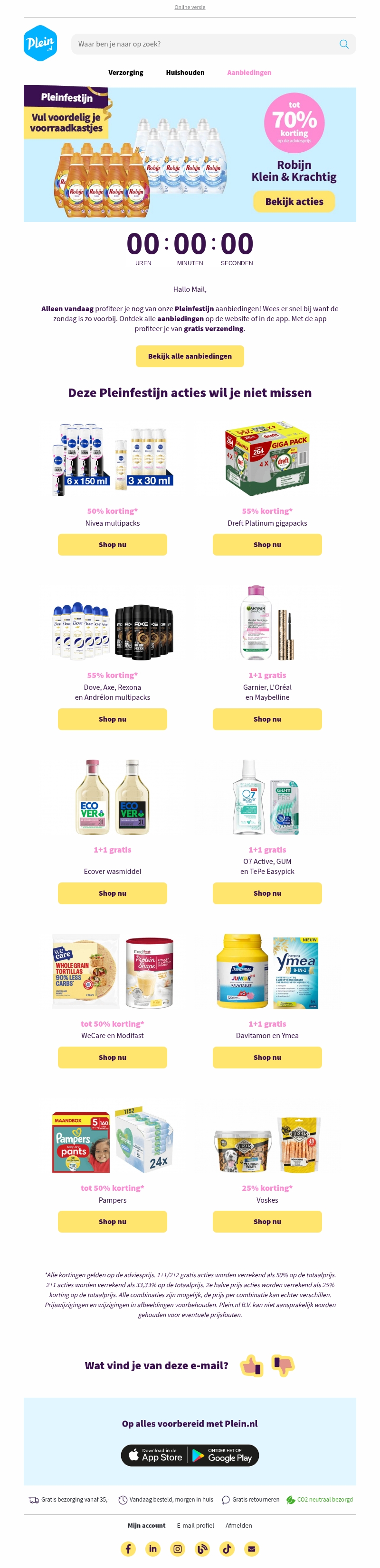380x1568 pixels.
Task: Visit the Plein.nl Instagram page
Action: [177, 1549]
